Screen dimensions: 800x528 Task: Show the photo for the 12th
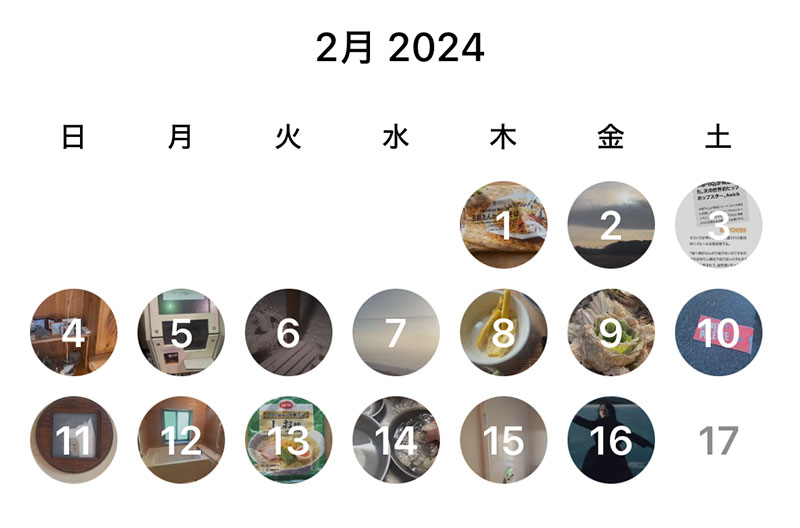pos(181,440)
